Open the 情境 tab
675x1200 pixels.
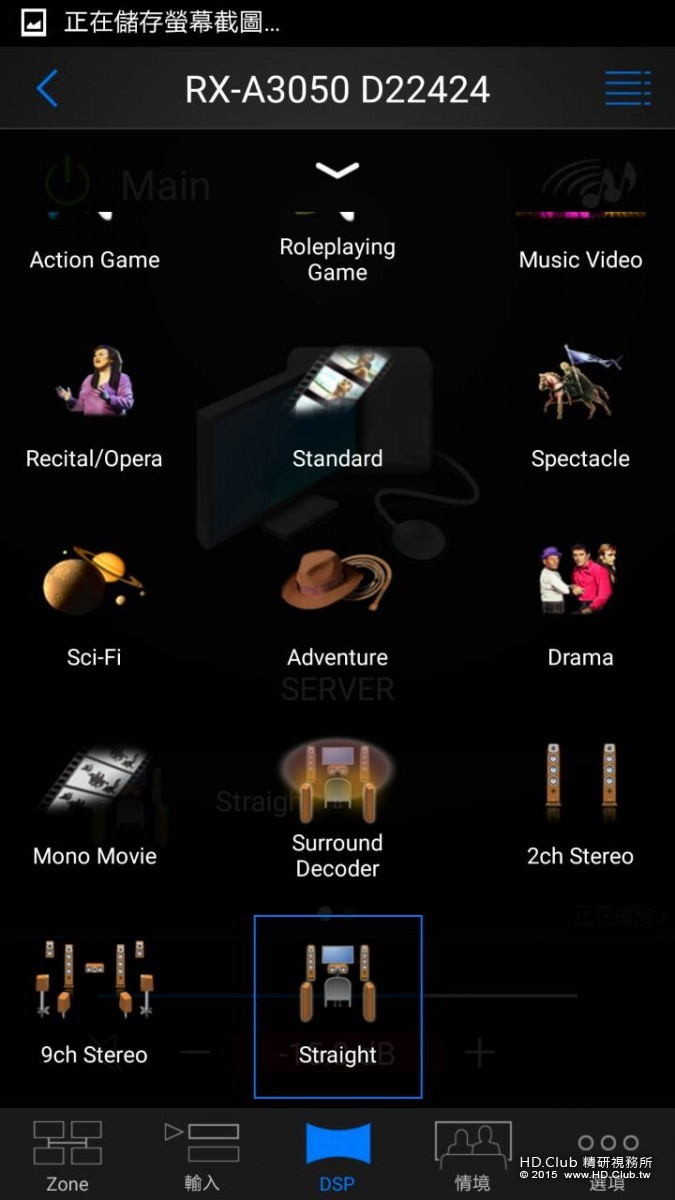pyautogui.click(x=472, y=1155)
